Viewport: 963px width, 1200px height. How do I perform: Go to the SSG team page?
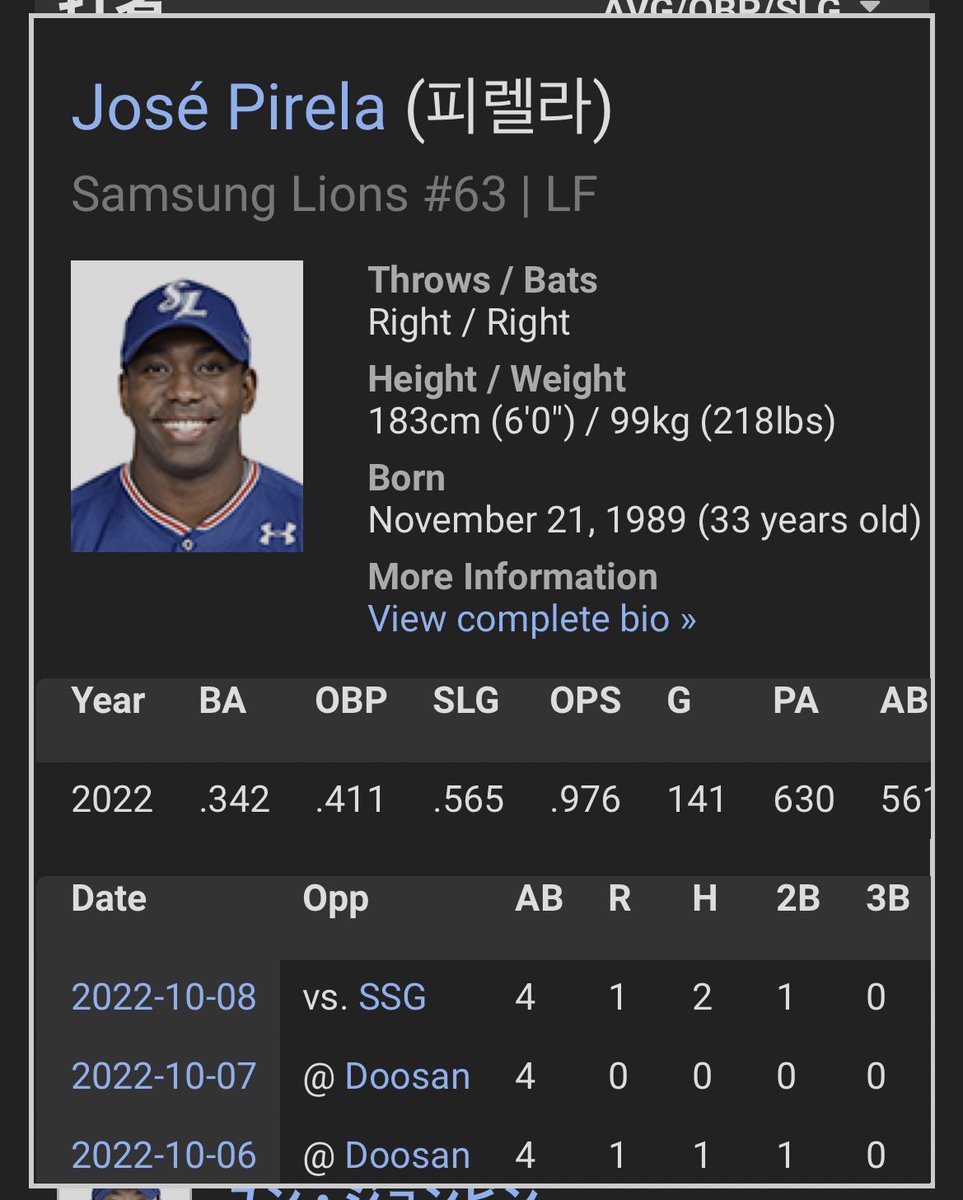pos(393,997)
